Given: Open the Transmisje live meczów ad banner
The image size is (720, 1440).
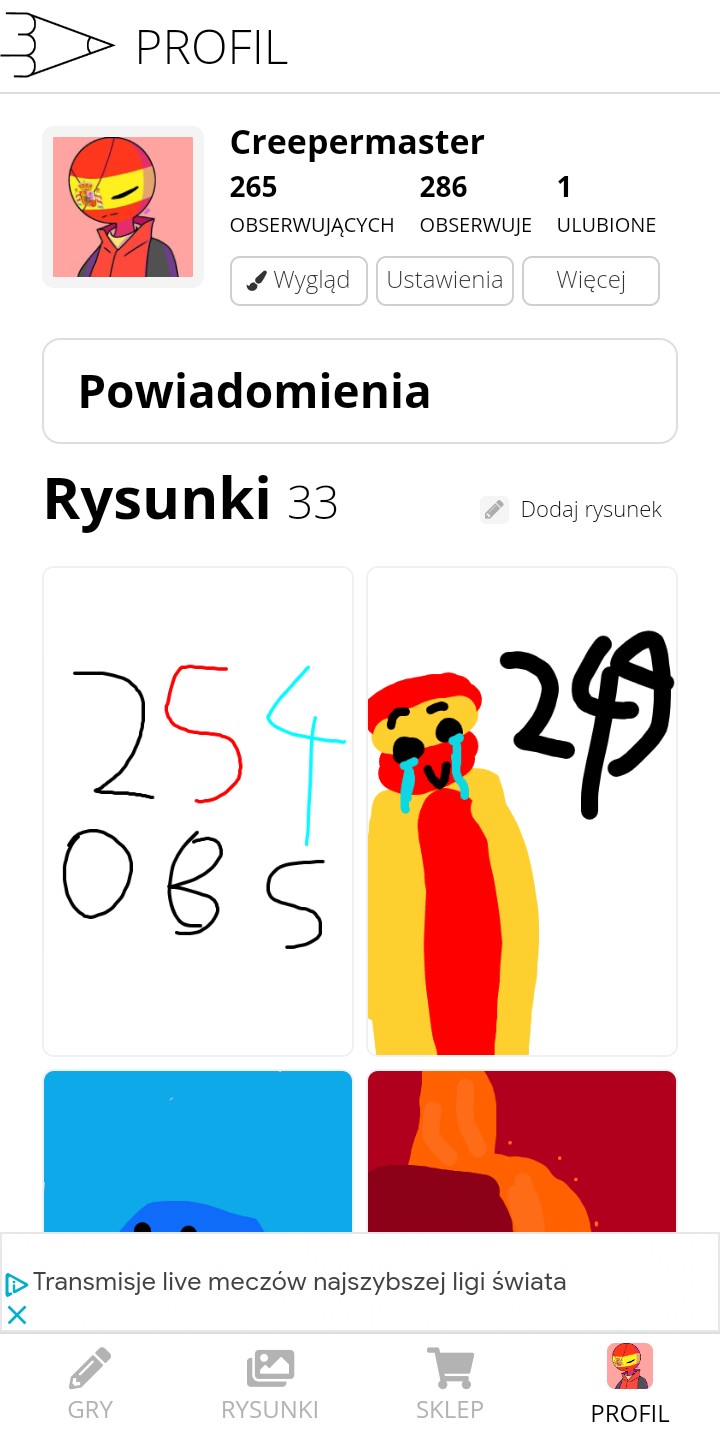Looking at the screenshot, I should [300, 1282].
